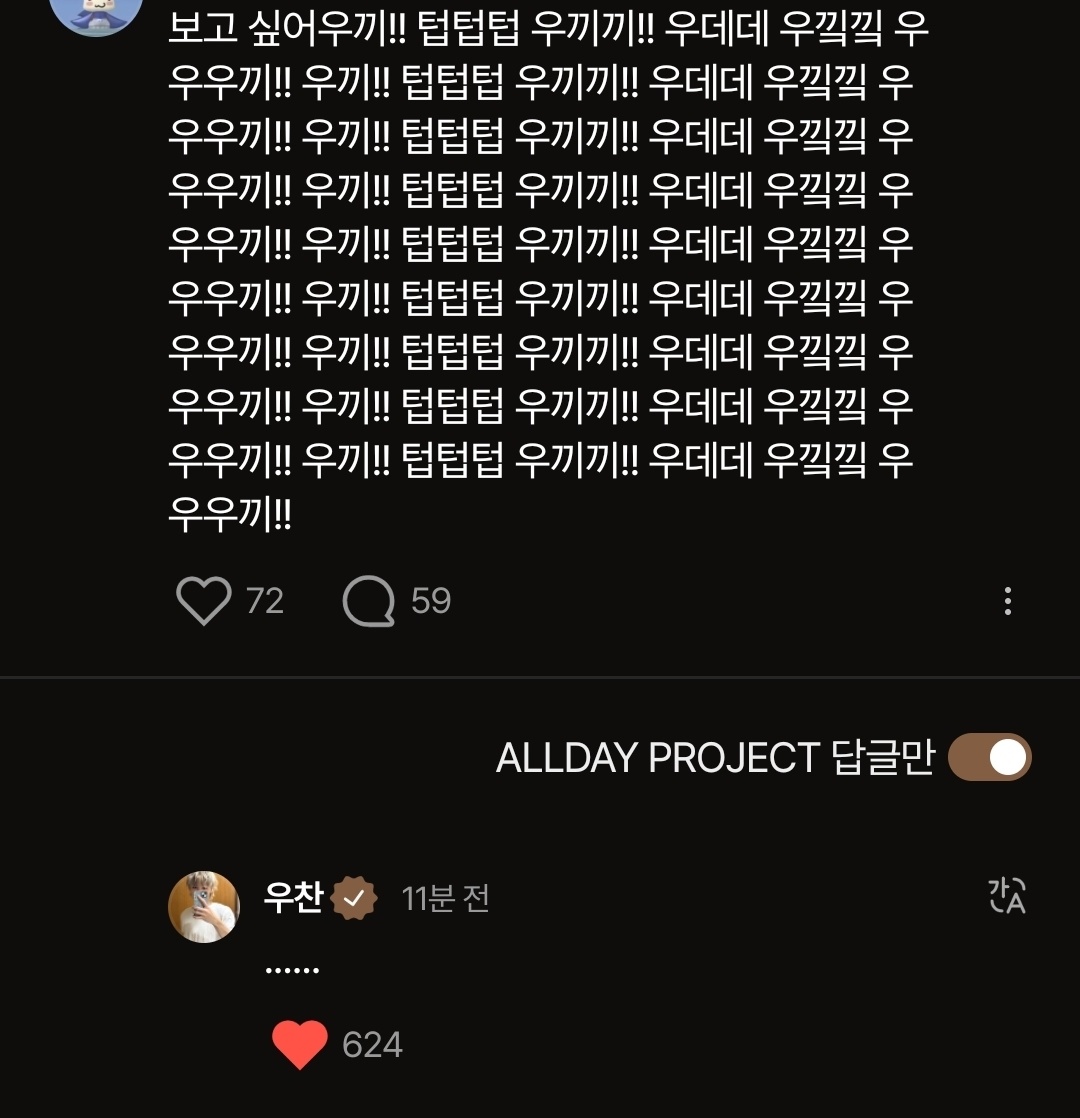
Task: Translate 우찬's reply
Action: pyautogui.click(x=1006, y=896)
